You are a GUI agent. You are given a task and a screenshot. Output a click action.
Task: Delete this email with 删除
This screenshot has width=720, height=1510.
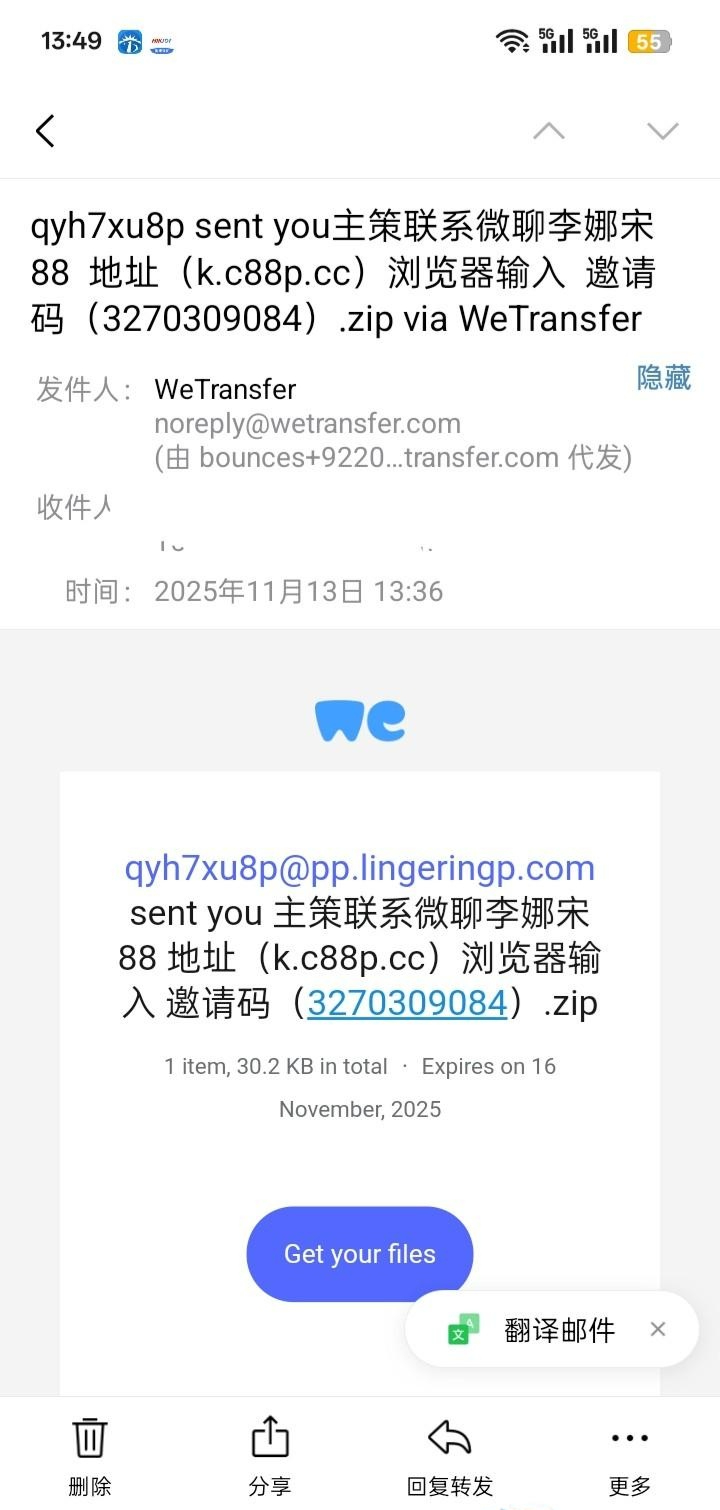90,1455
